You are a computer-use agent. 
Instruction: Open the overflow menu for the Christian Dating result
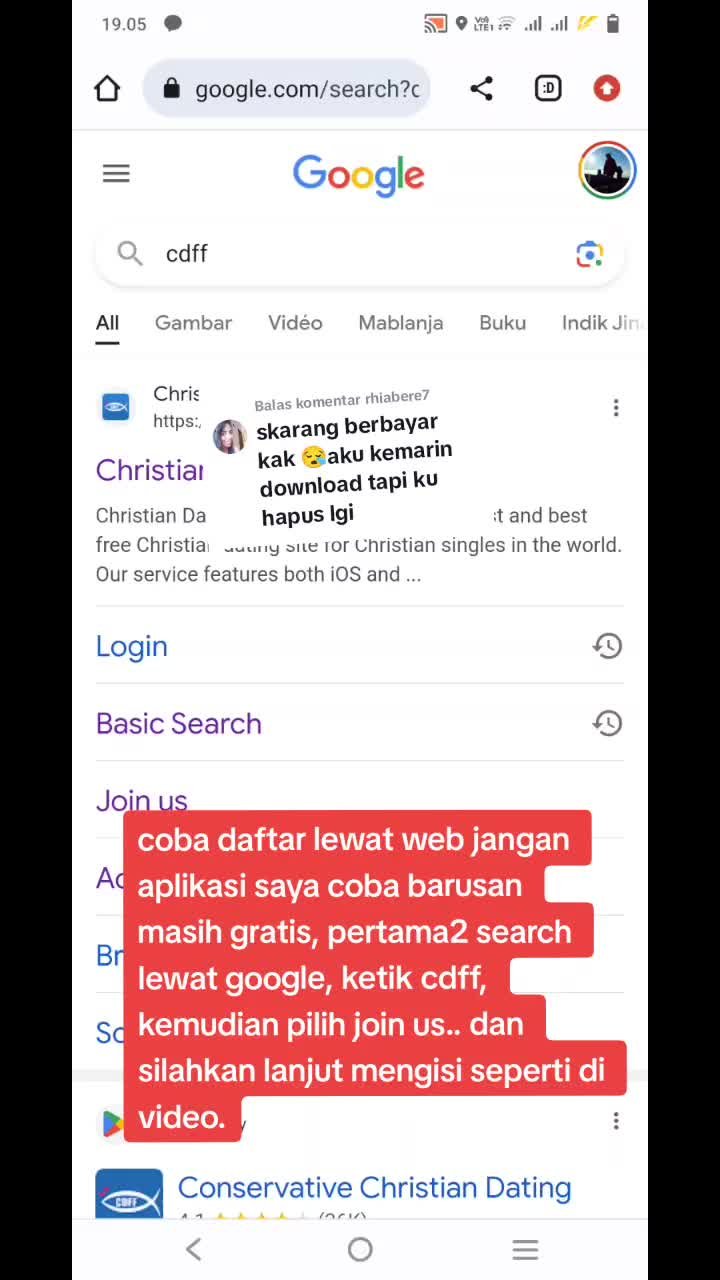pyautogui.click(x=616, y=408)
